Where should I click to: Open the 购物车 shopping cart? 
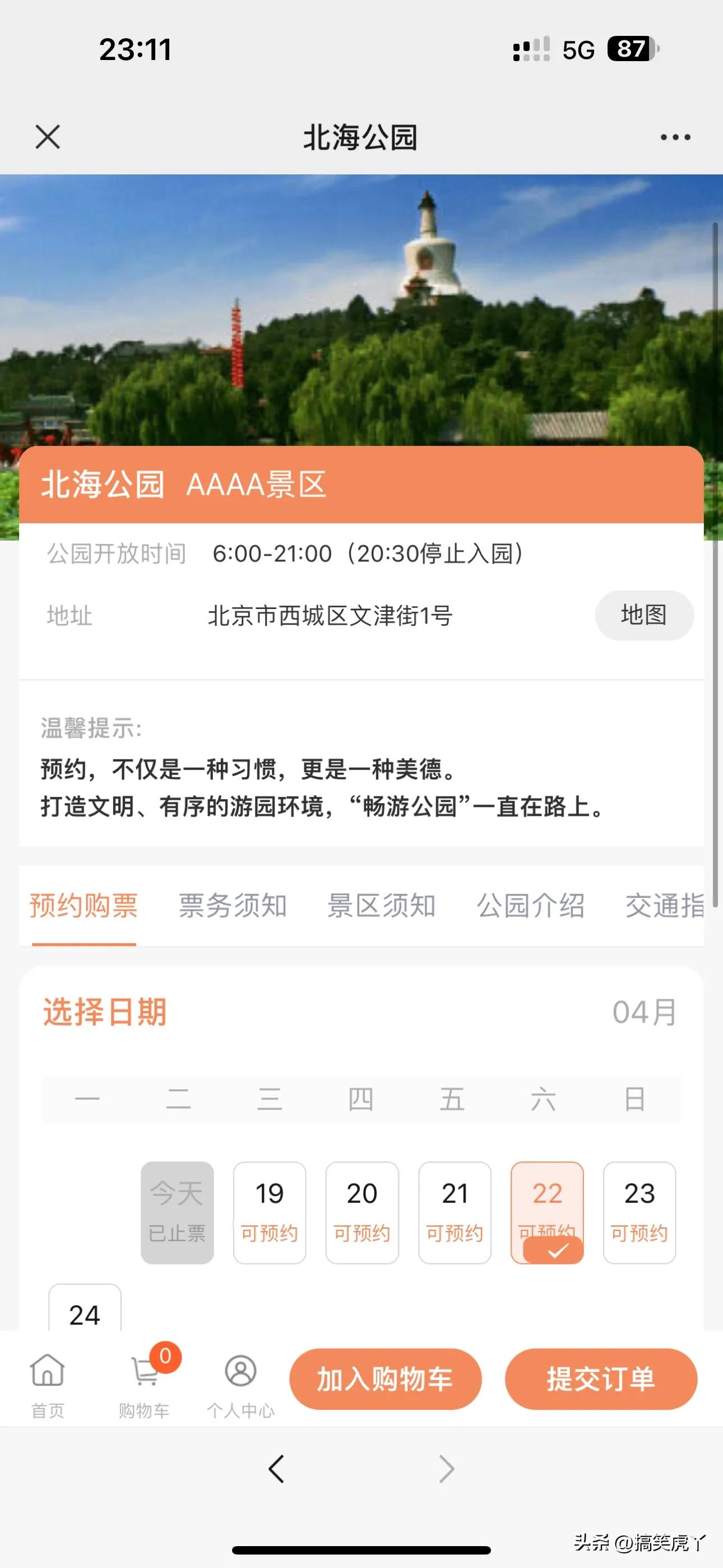click(x=144, y=1382)
